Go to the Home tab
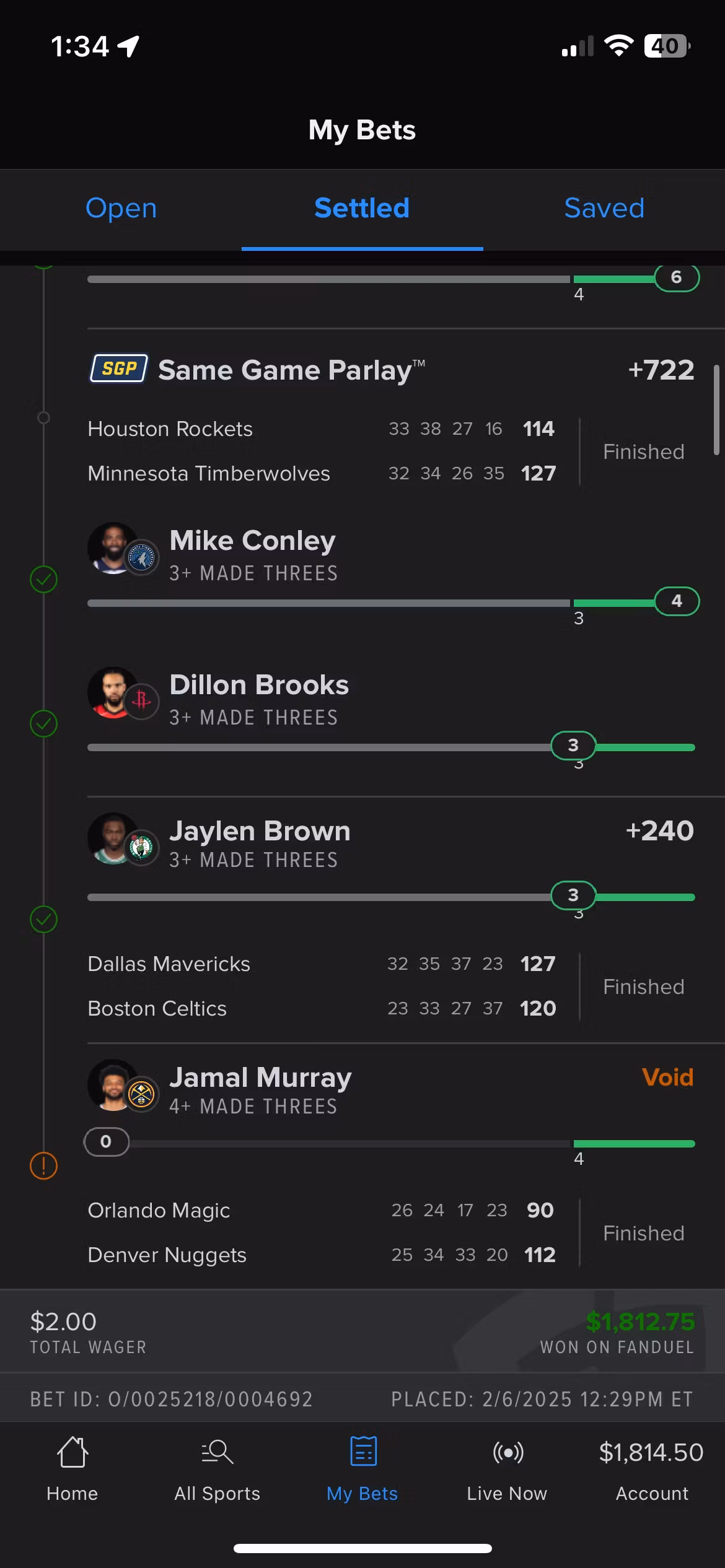 coord(72,1469)
